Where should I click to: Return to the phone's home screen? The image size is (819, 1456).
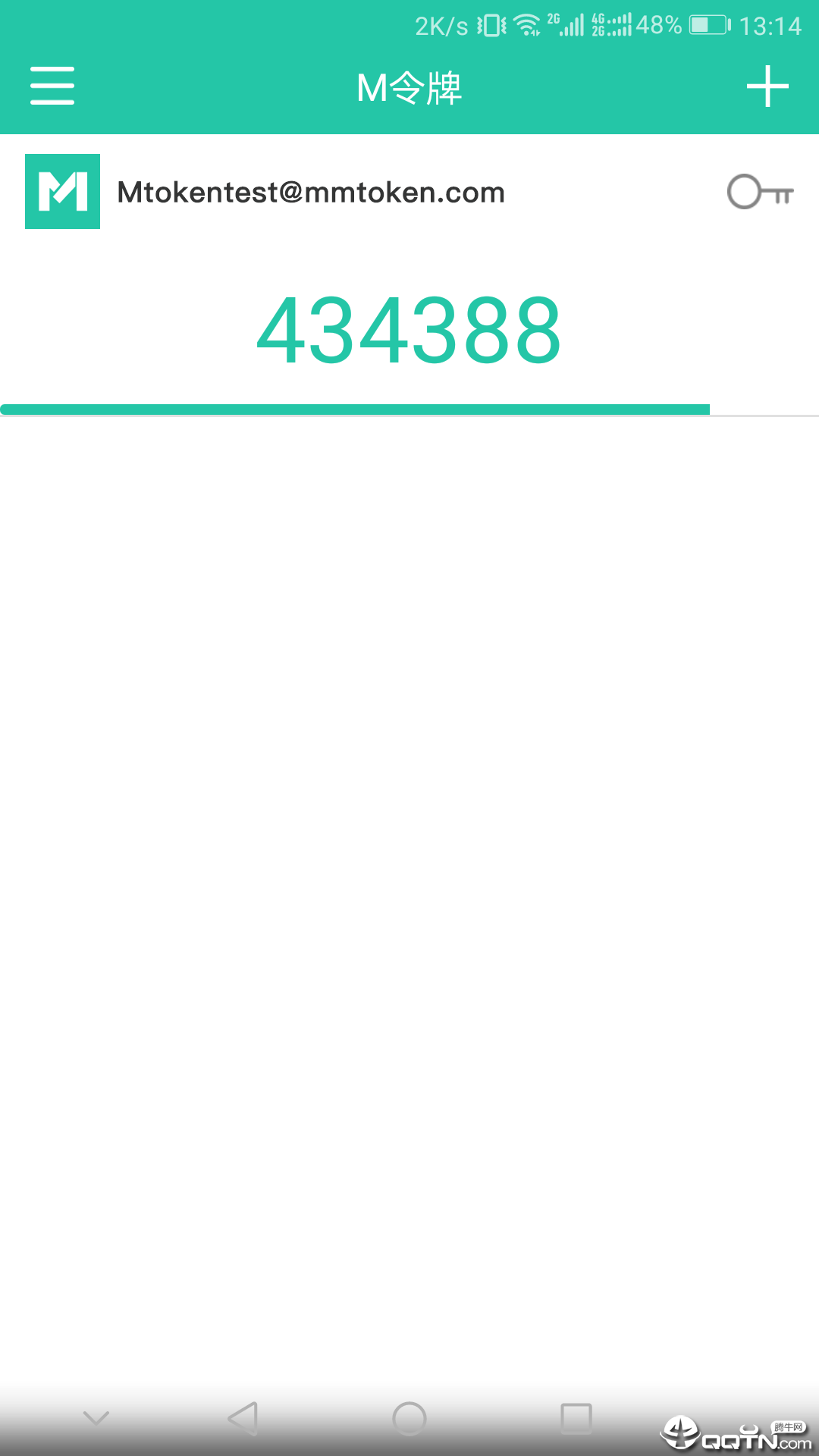click(409, 1418)
